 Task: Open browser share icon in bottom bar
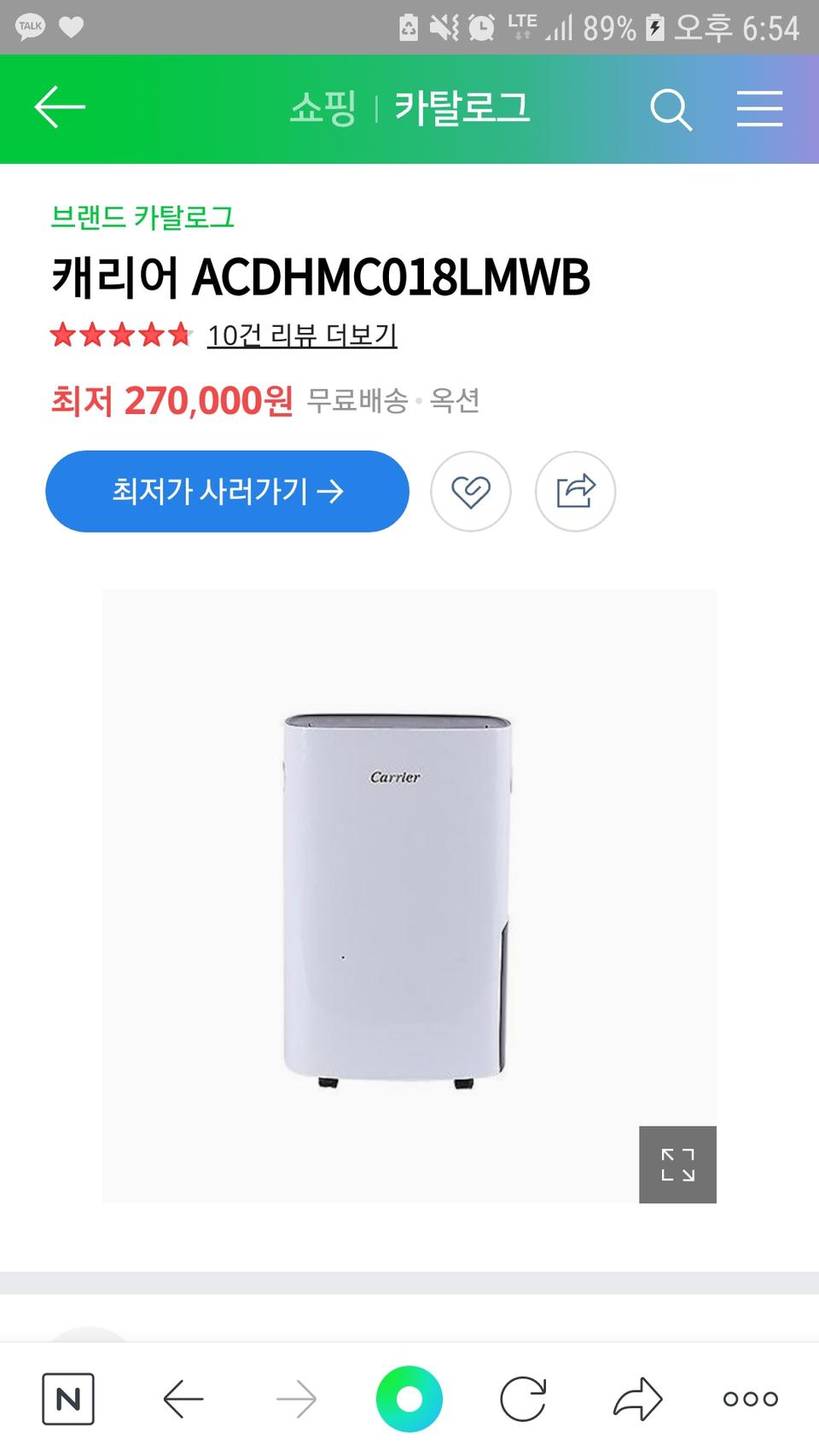point(636,1398)
